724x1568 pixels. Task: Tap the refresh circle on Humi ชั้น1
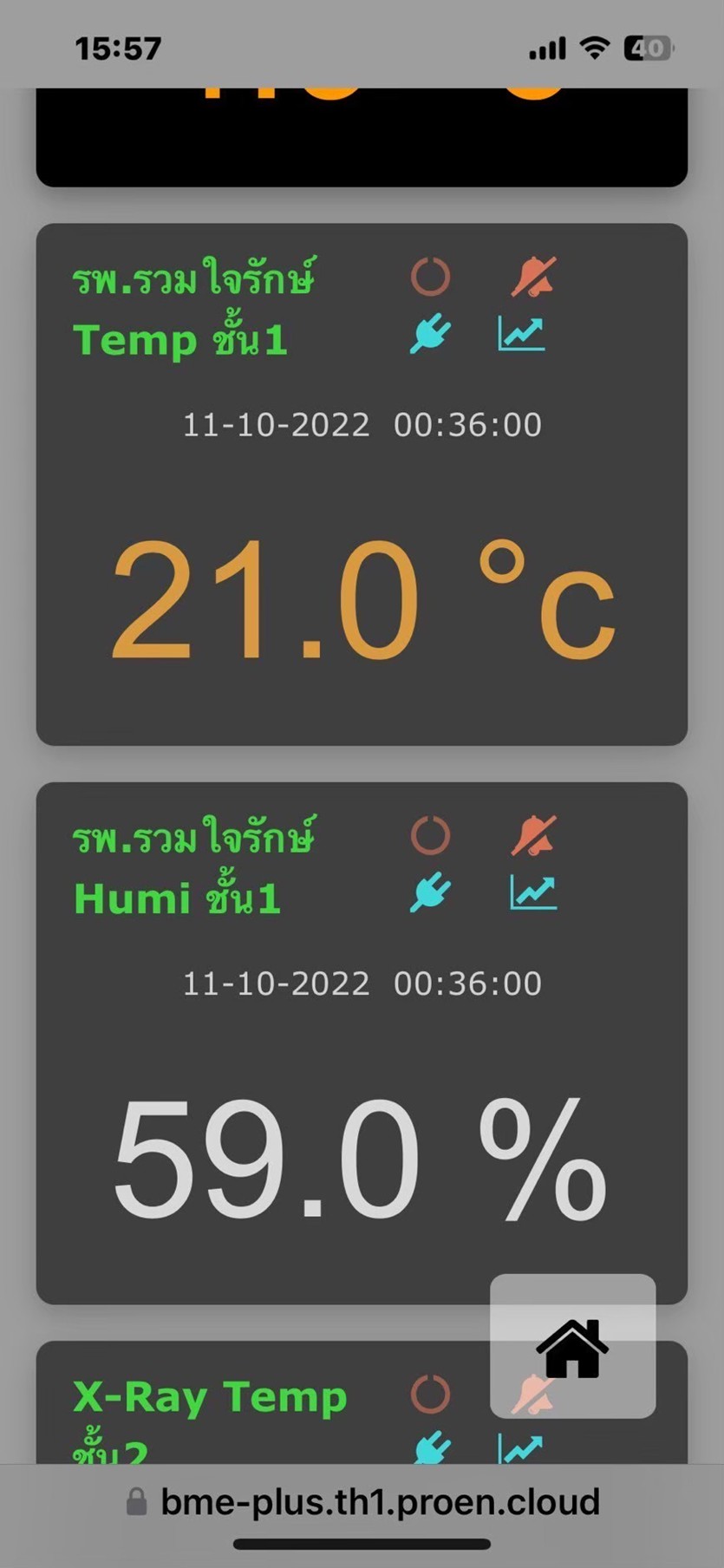pyautogui.click(x=430, y=835)
